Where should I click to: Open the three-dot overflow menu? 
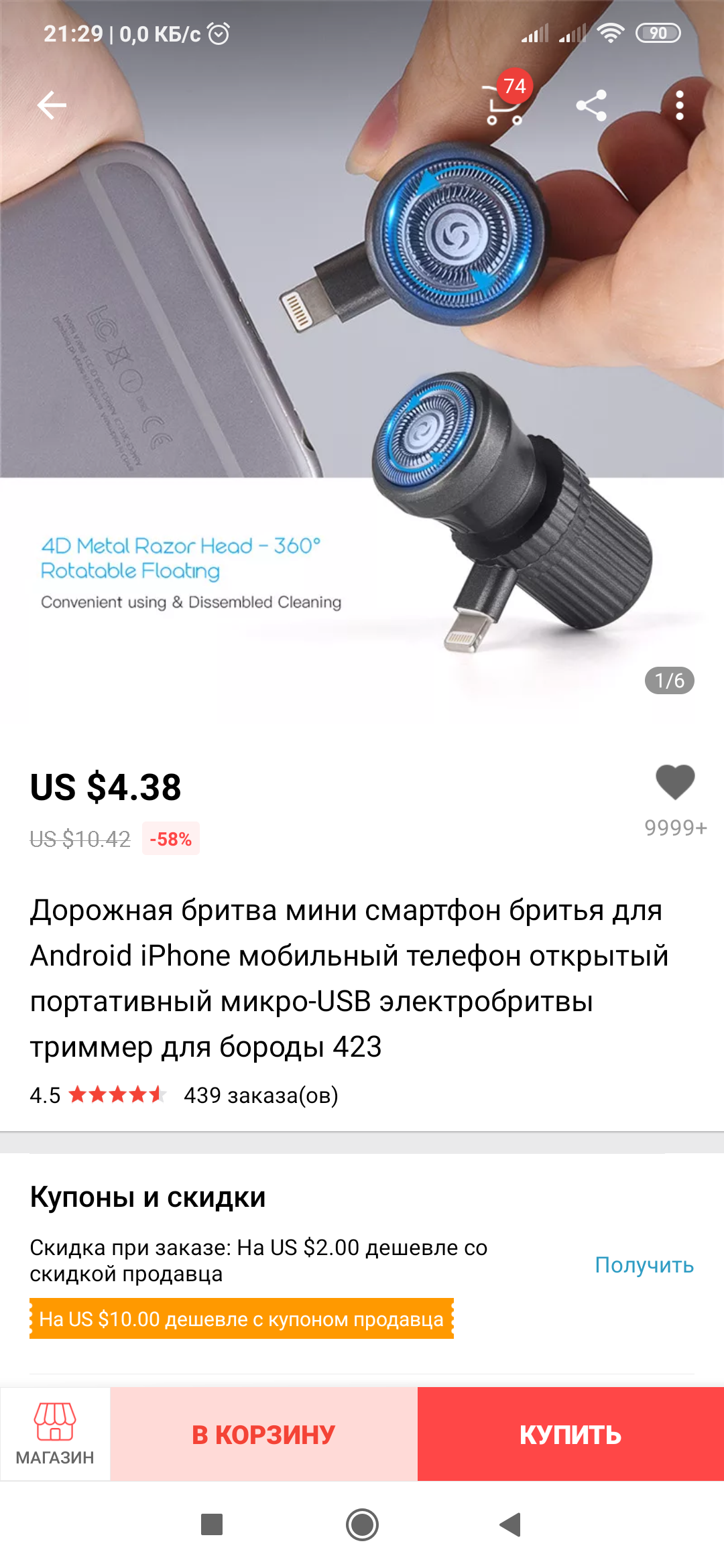tap(679, 106)
